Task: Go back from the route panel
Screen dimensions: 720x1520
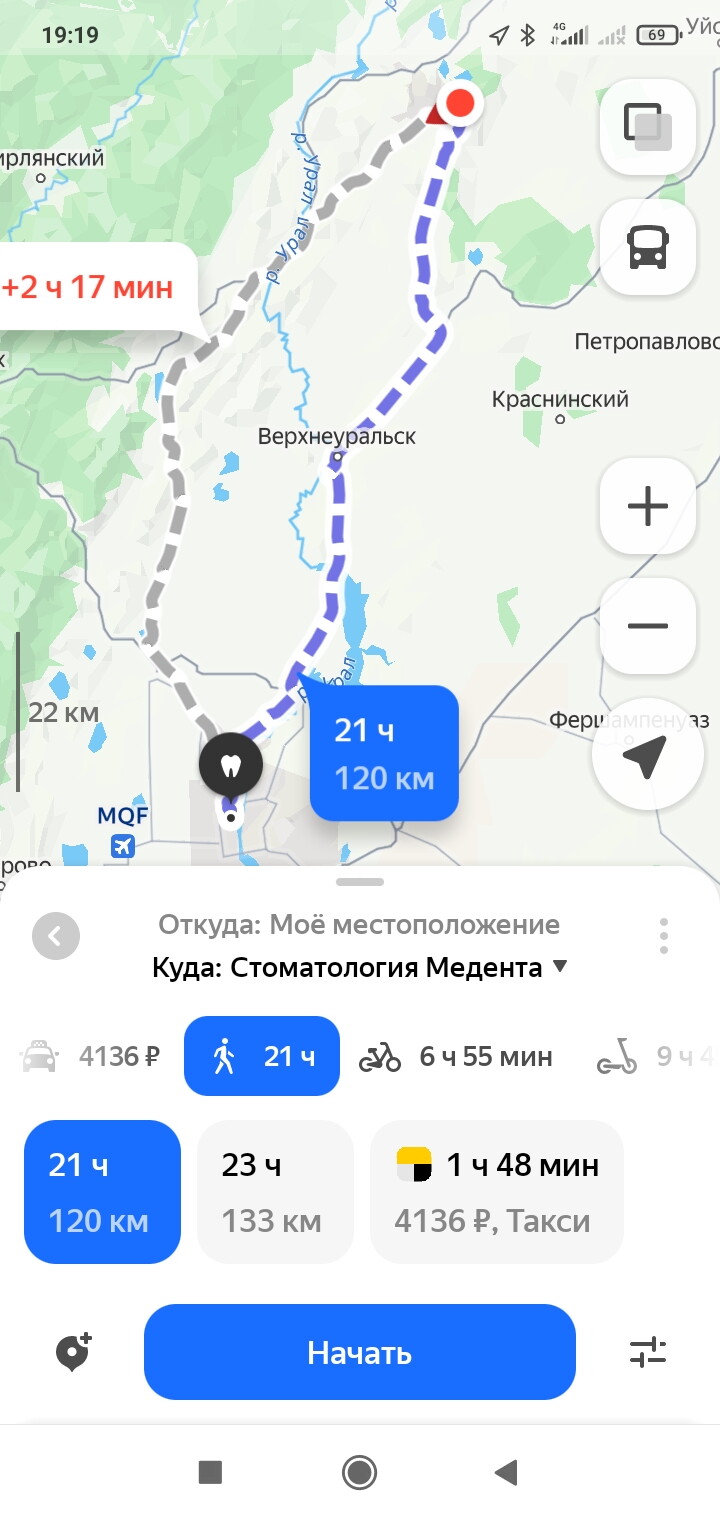Action: pyautogui.click(x=56, y=937)
